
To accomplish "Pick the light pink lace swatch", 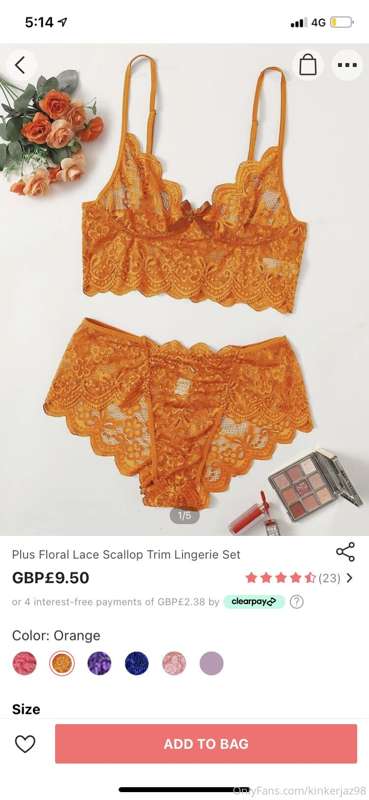I will 174,663.
